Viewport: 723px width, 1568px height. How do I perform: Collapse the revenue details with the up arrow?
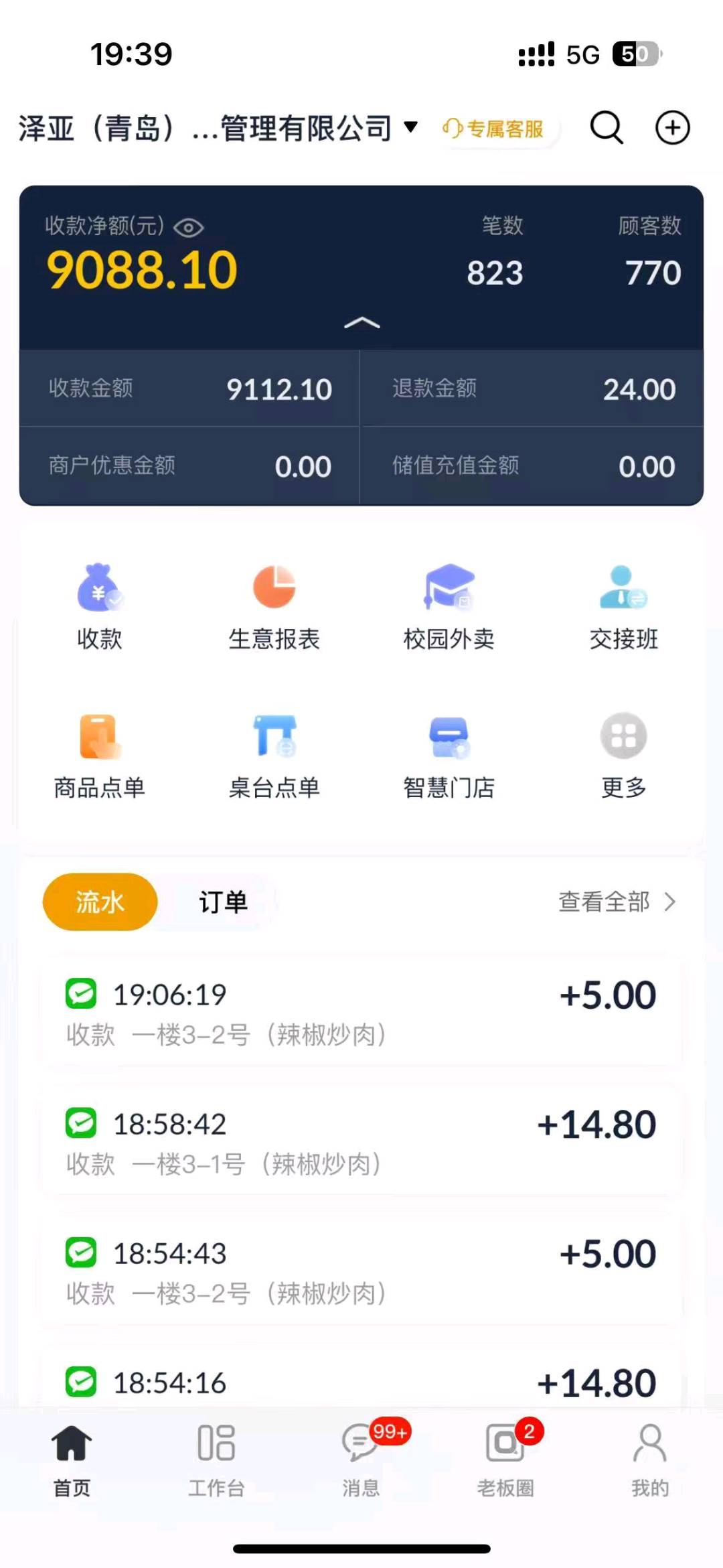coord(361,323)
